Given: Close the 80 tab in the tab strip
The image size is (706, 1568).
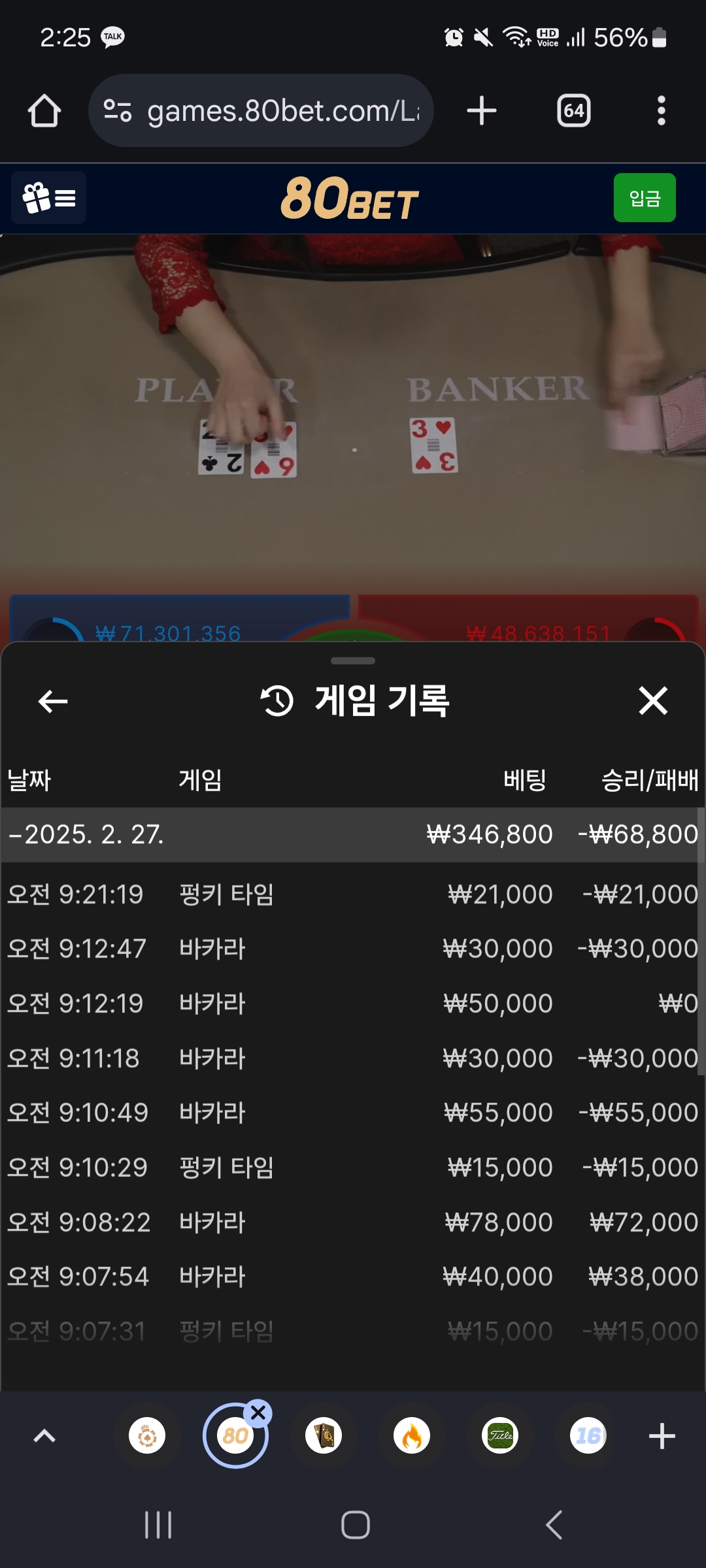Looking at the screenshot, I should [258, 1413].
